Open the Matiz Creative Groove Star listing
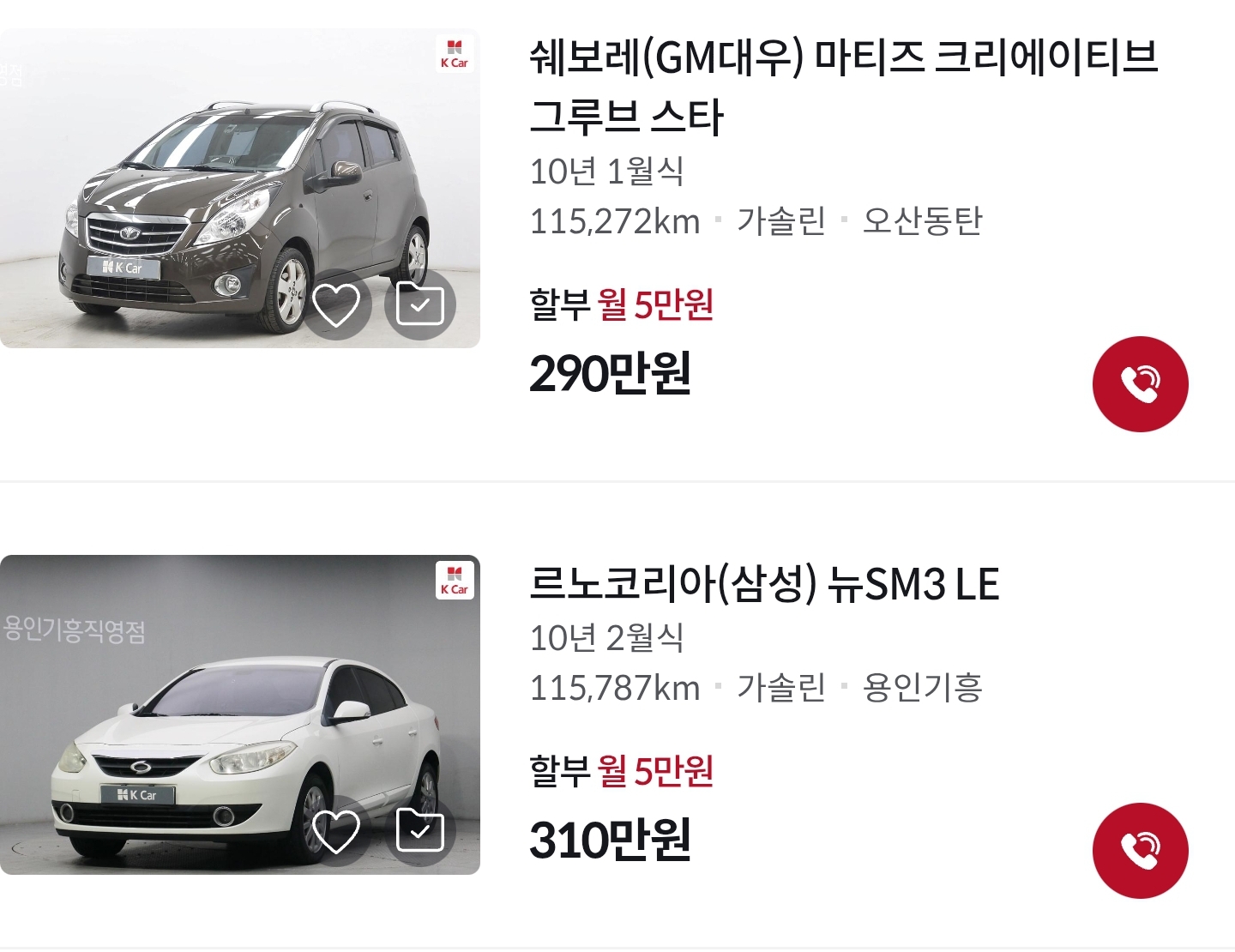Image resolution: width=1235 pixels, height=952 pixels. (843, 86)
